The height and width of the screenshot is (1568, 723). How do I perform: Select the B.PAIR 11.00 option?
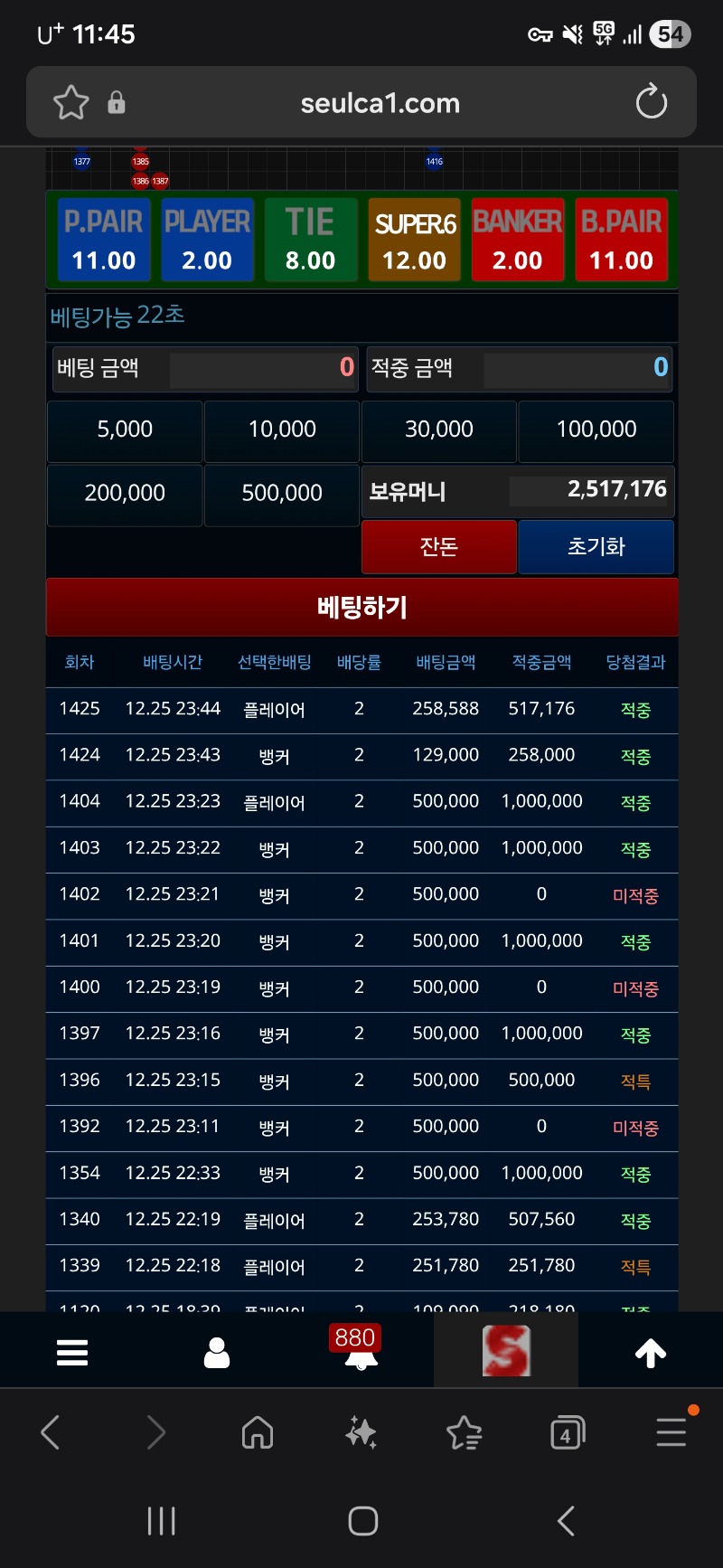[x=622, y=240]
